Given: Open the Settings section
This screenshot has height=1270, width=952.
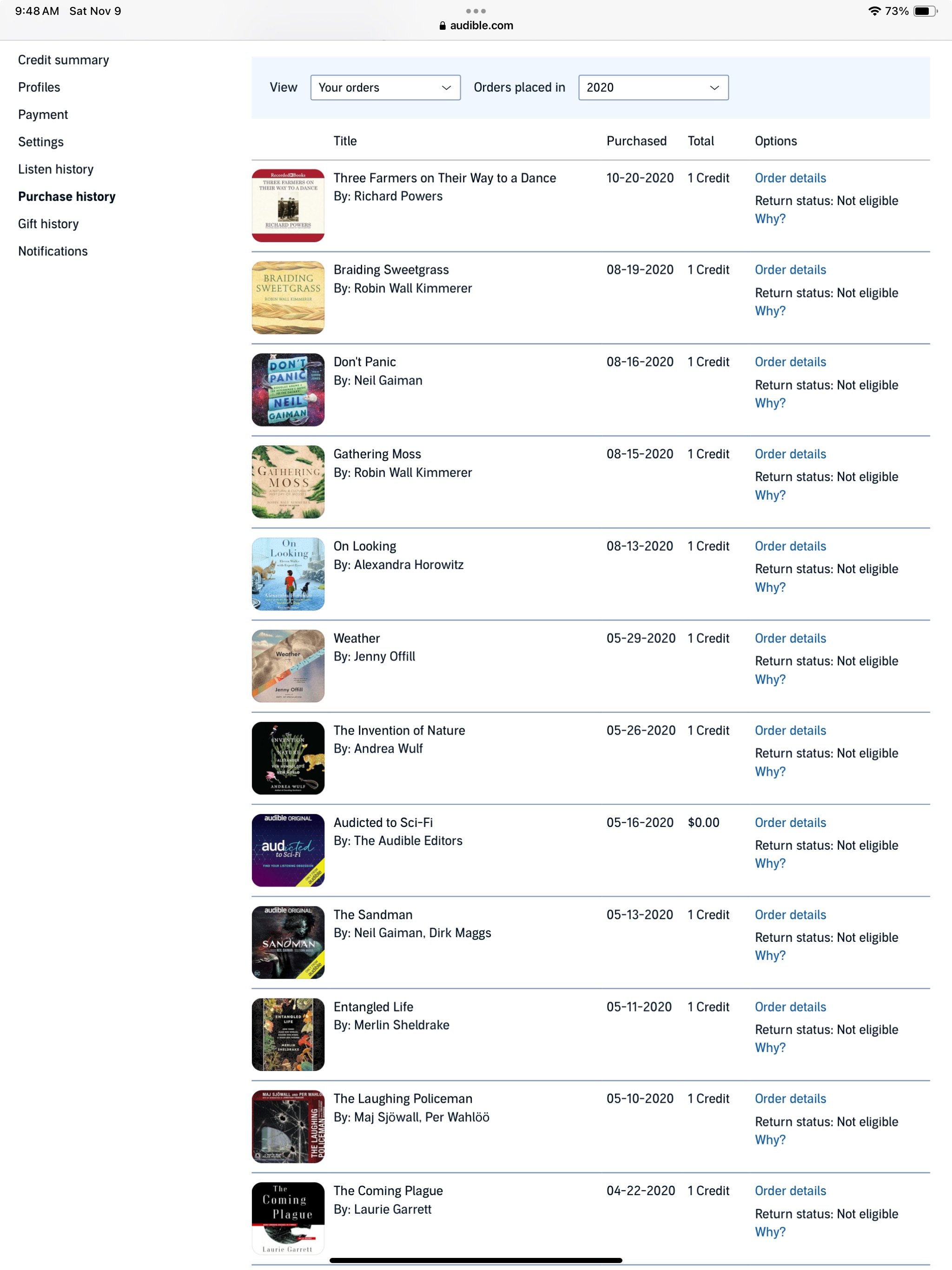Looking at the screenshot, I should [x=41, y=142].
